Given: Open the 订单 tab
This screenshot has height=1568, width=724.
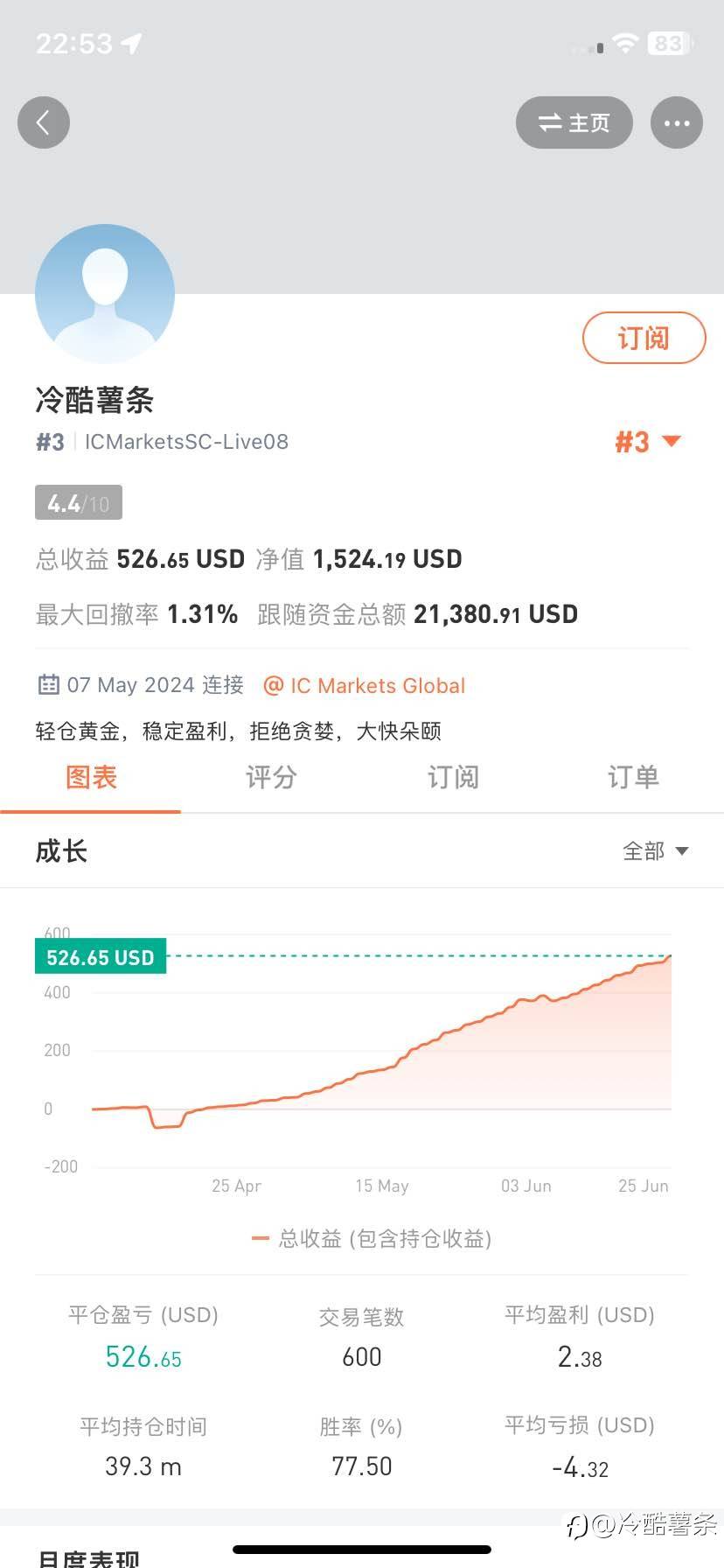Looking at the screenshot, I should pyautogui.click(x=633, y=777).
